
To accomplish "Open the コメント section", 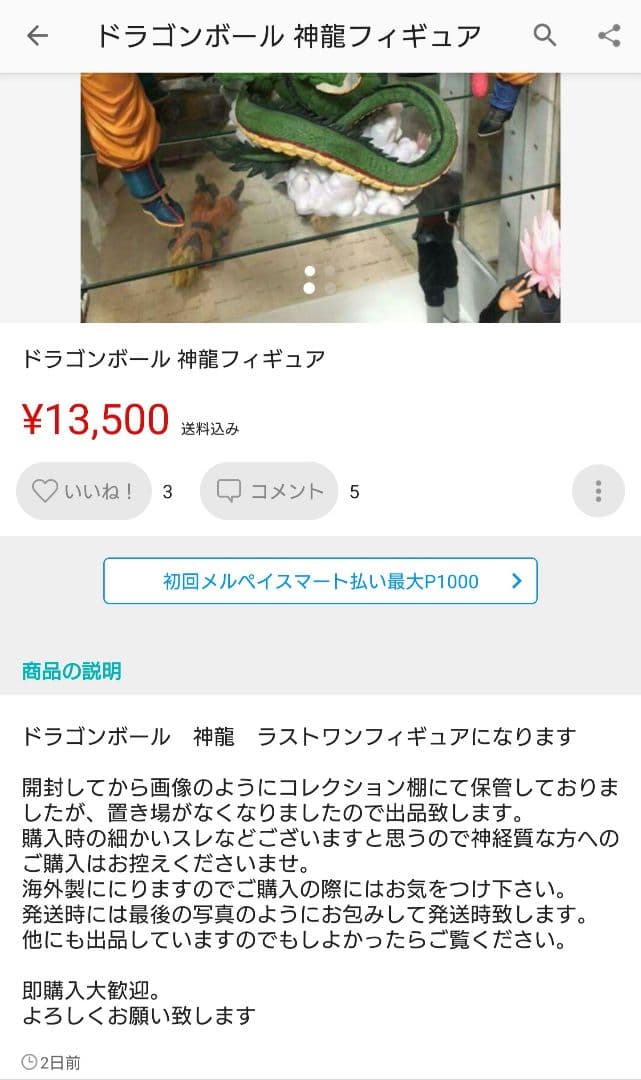I will (269, 491).
